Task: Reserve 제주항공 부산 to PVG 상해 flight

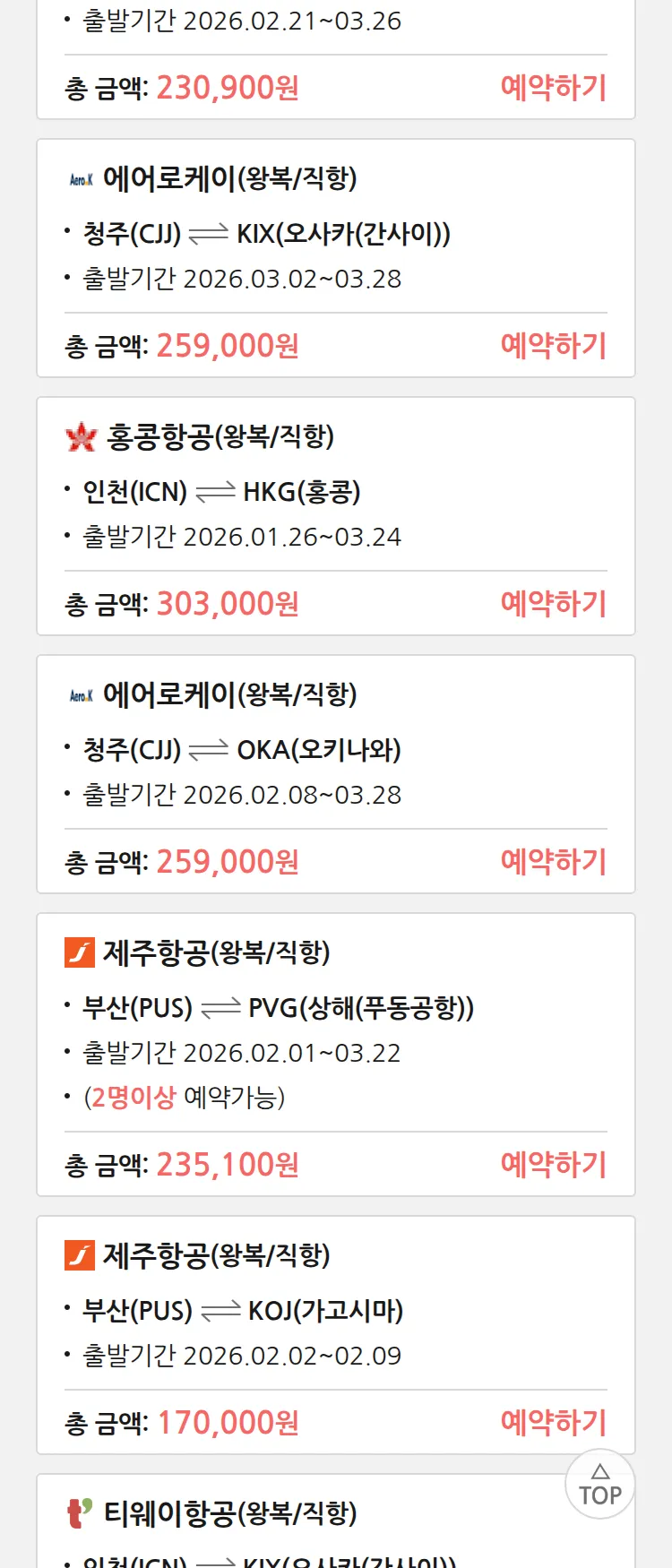Action: [x=553, y=1165]
